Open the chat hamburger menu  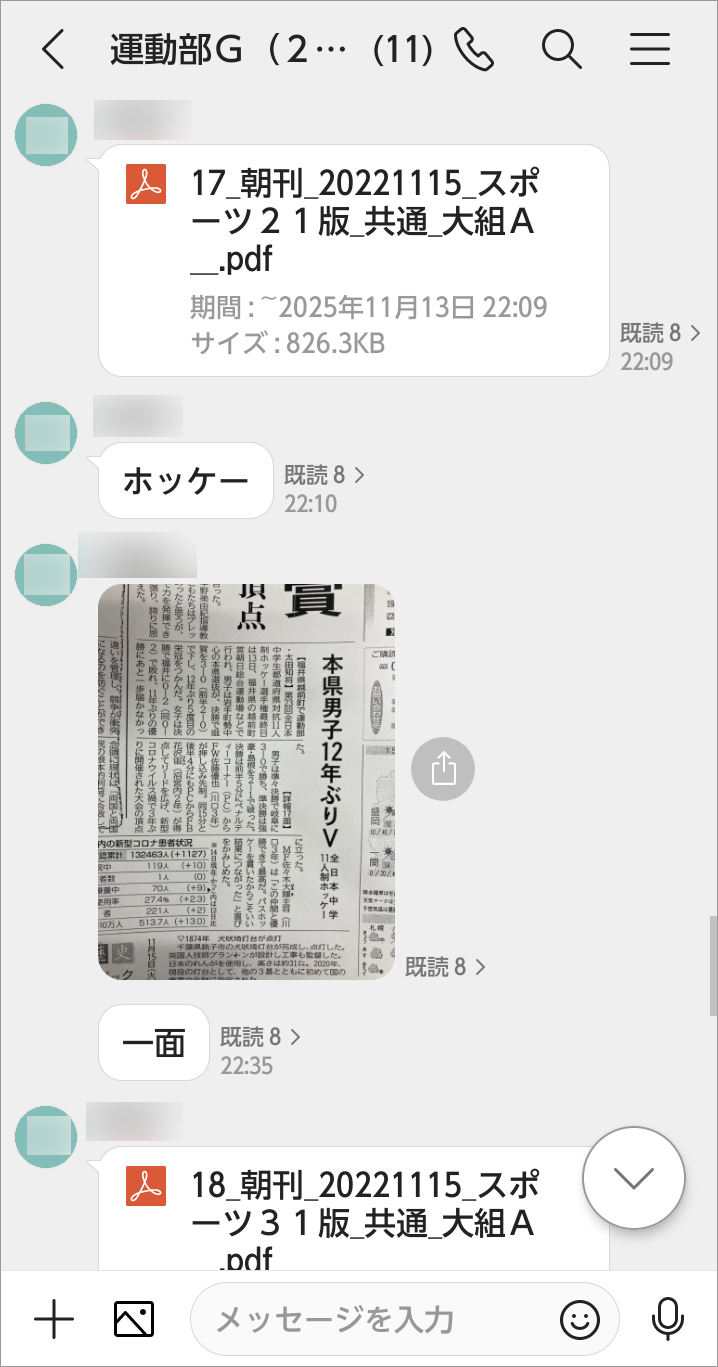point(650,49)
